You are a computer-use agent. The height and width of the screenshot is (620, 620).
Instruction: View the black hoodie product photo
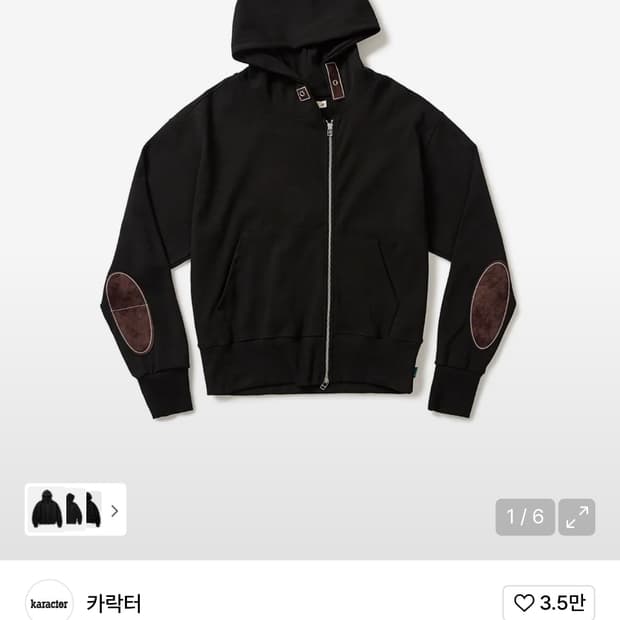click(x=310, y=230)
